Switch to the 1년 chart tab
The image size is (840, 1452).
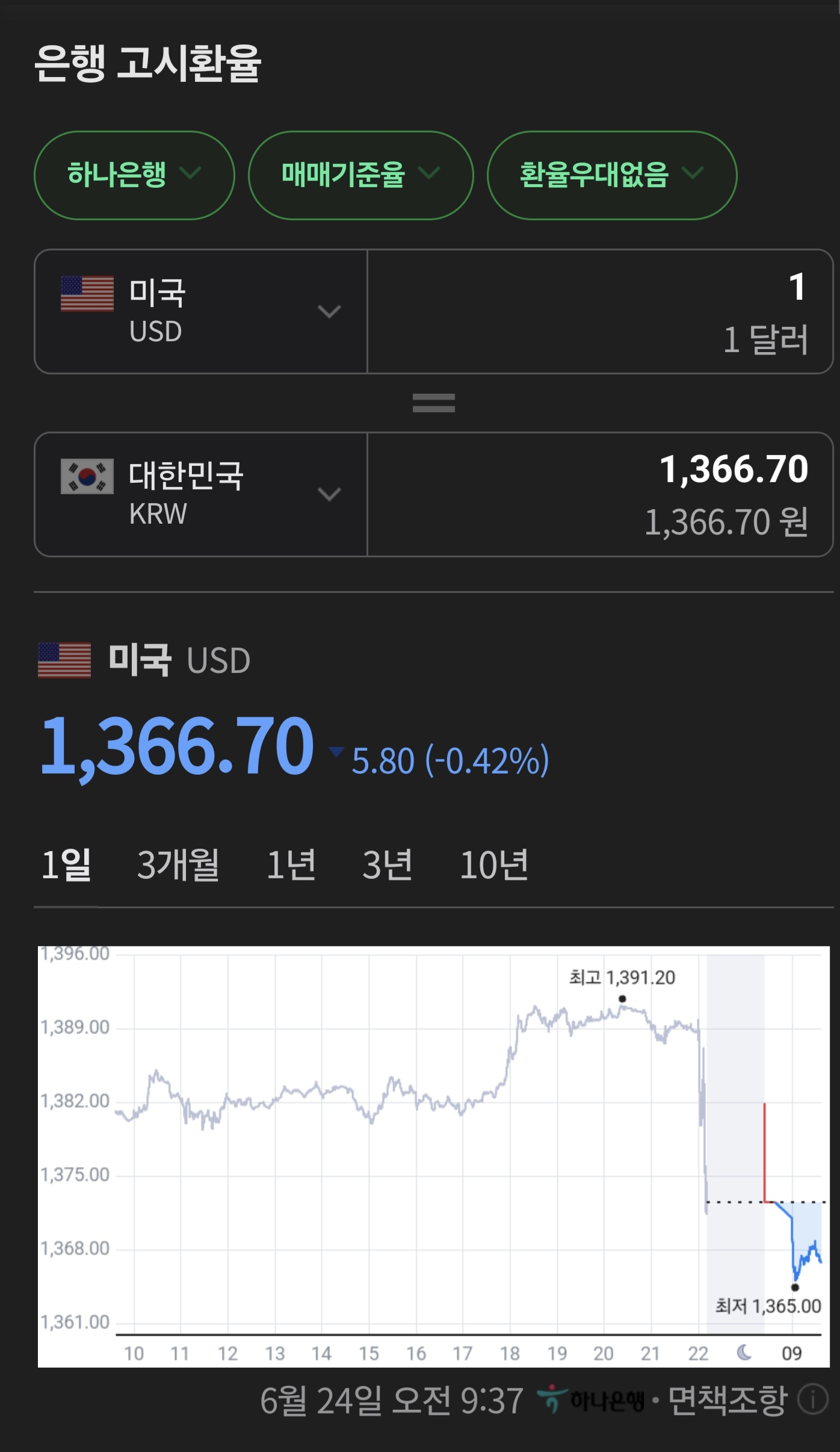[x=291, y=865]
